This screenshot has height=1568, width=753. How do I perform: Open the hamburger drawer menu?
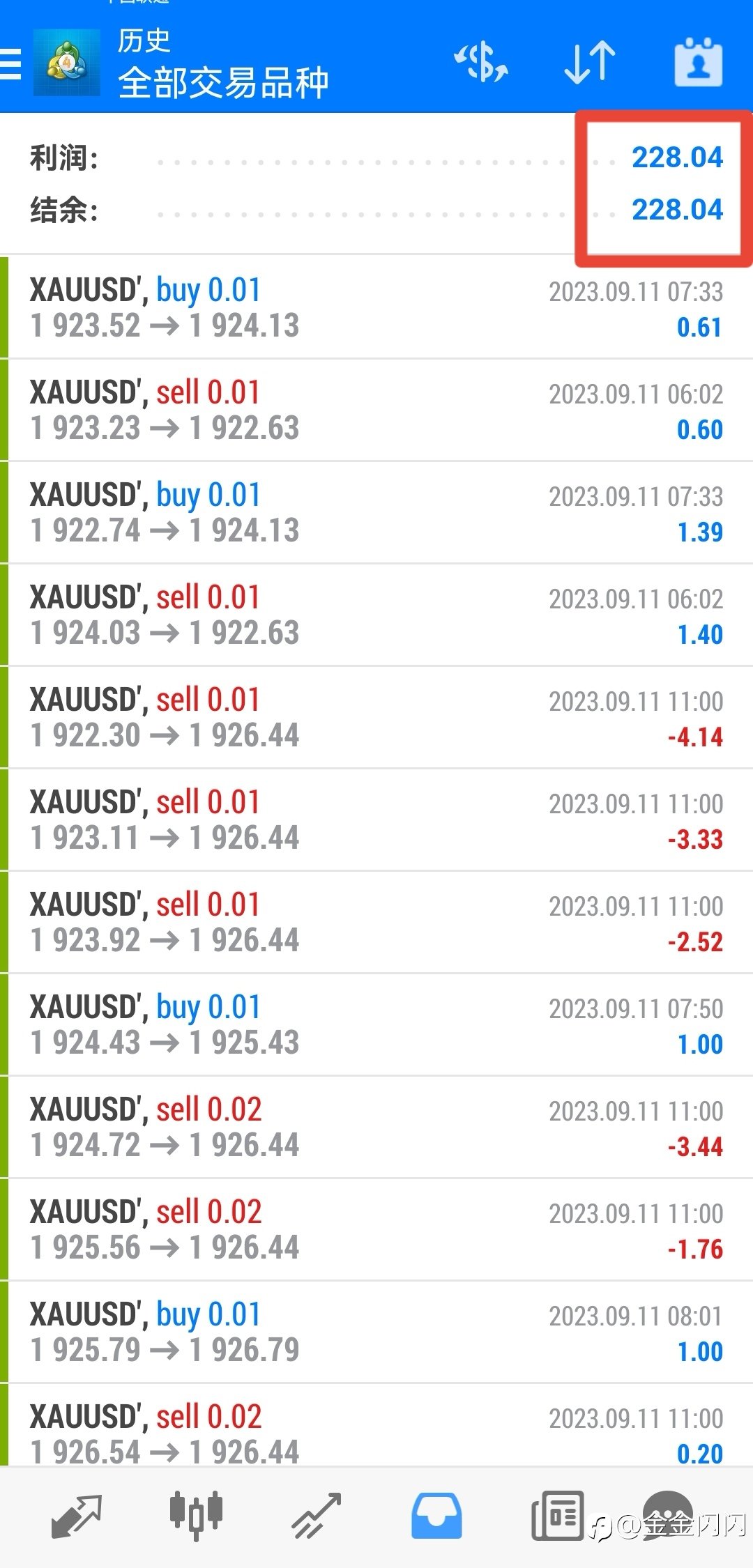tap(10, 64)
